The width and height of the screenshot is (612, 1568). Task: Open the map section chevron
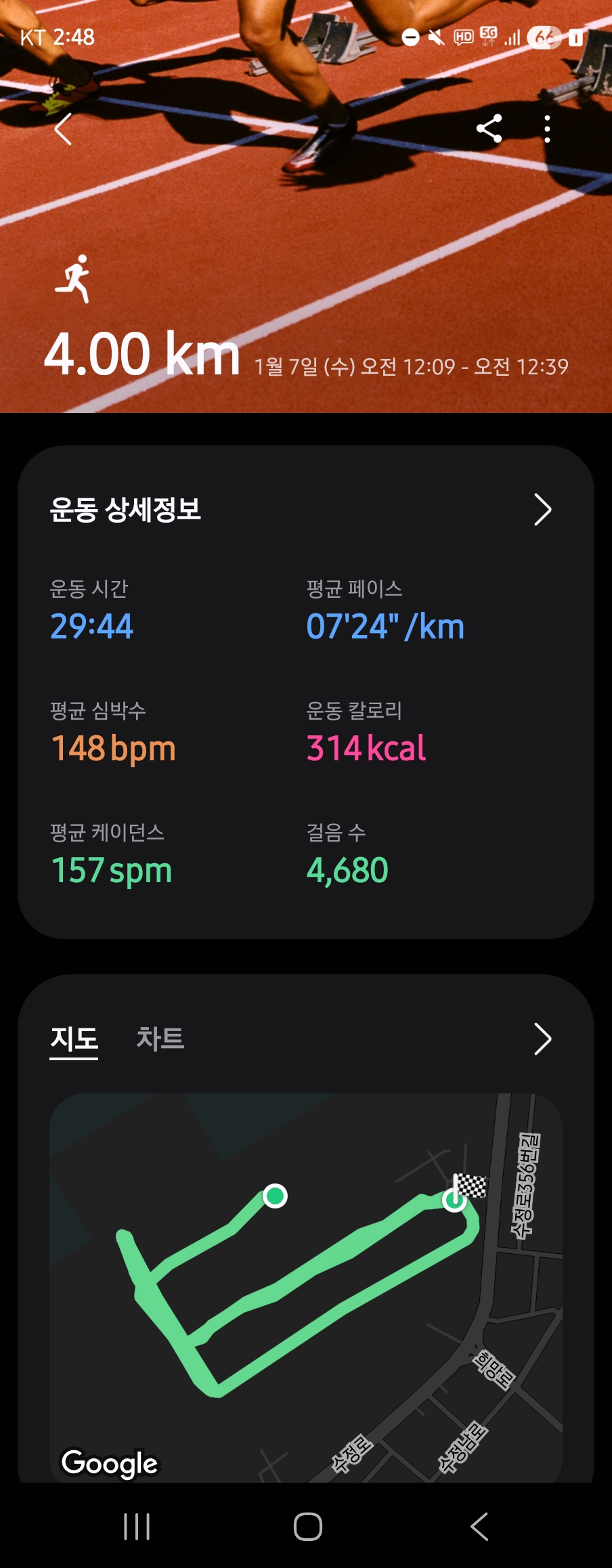click(542, 1039)
